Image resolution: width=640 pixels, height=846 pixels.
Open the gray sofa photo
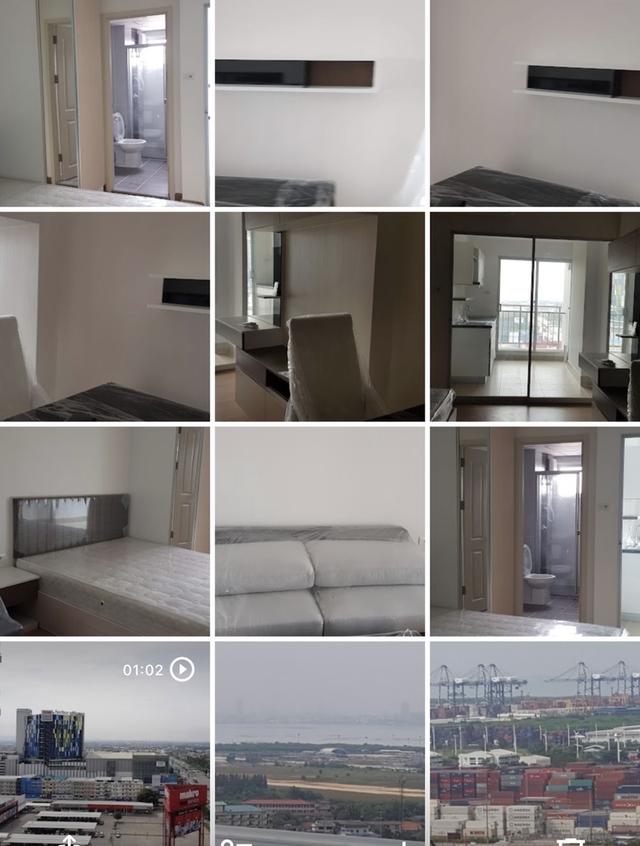point(320,531)
